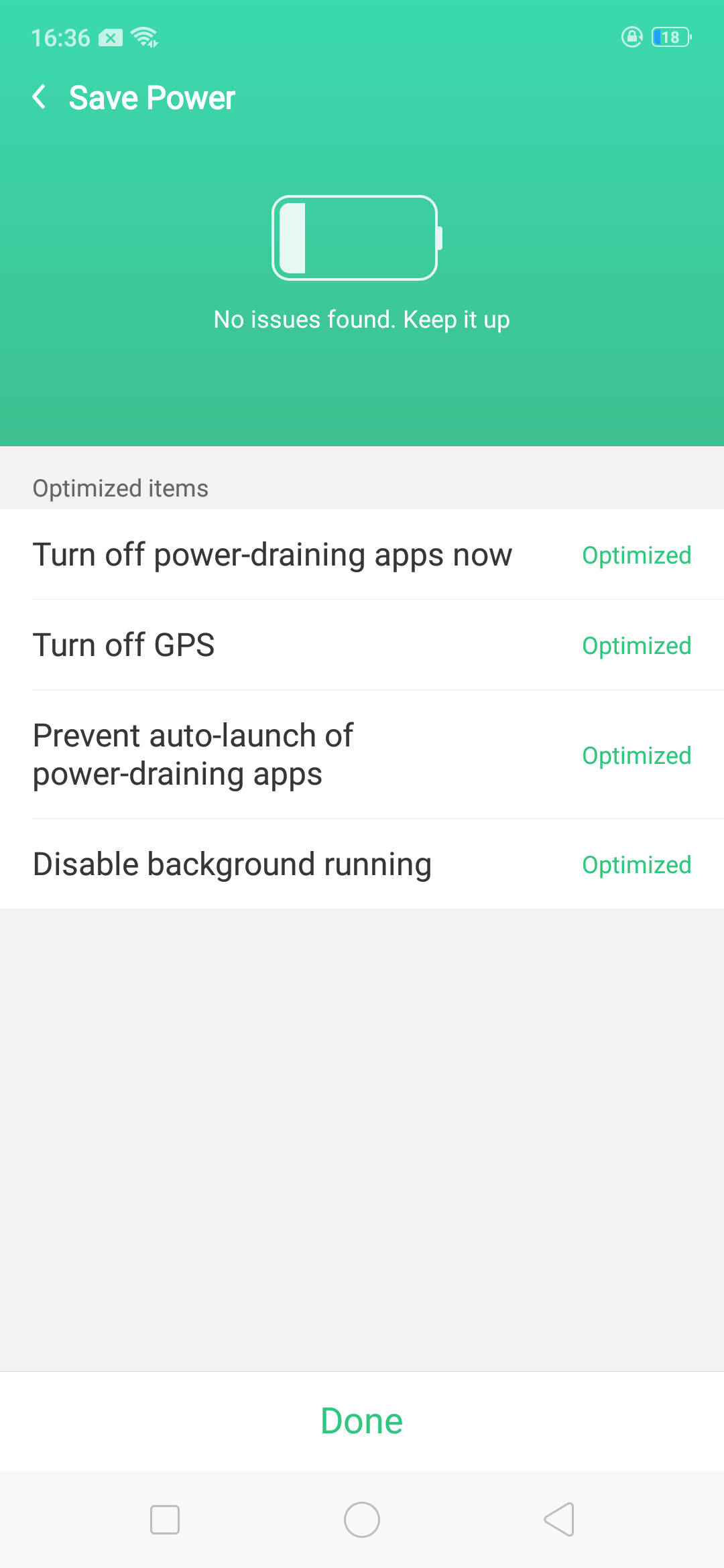Go back from Save Power screen
Viewport: 724px width, 1568px height.
pos(40,97)
